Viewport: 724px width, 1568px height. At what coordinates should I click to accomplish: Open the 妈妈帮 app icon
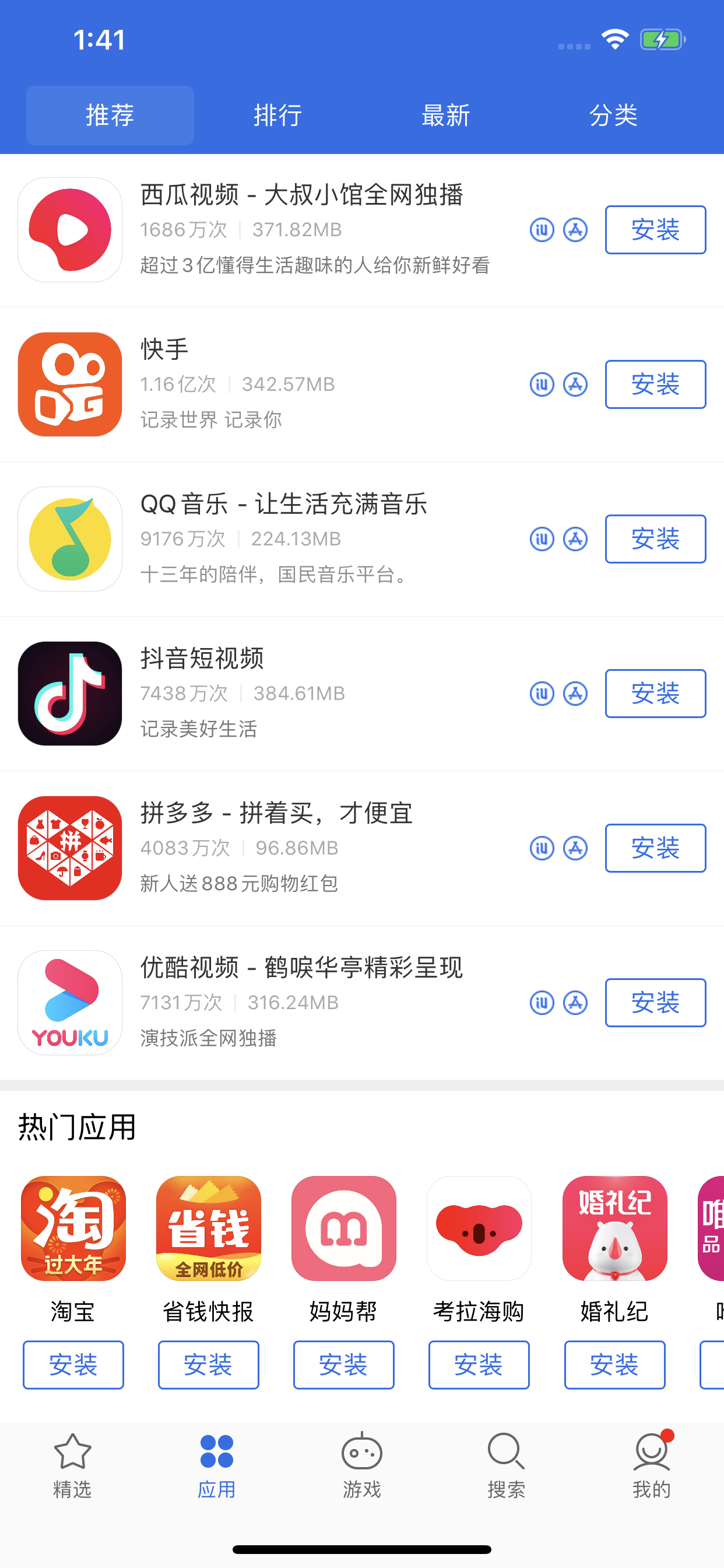point(343,1228)
